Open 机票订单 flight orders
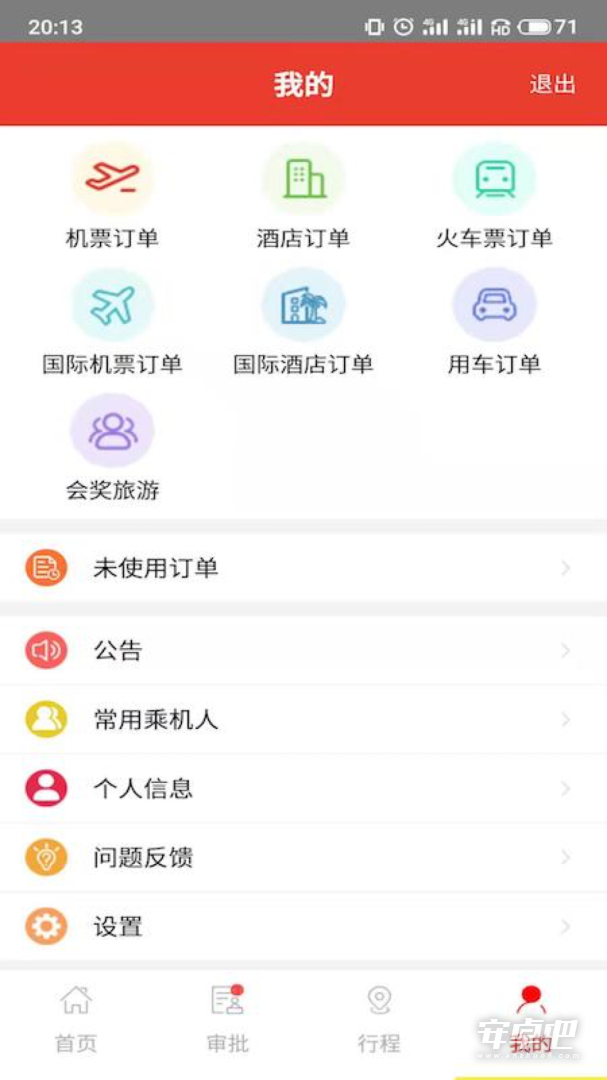This screenshot has width=607, height=1080. pos(112,197)
